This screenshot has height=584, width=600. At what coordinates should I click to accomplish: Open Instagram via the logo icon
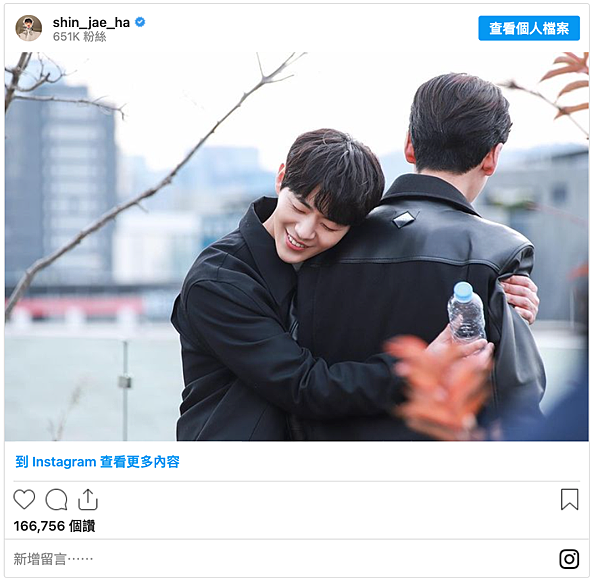coord(569,559)
